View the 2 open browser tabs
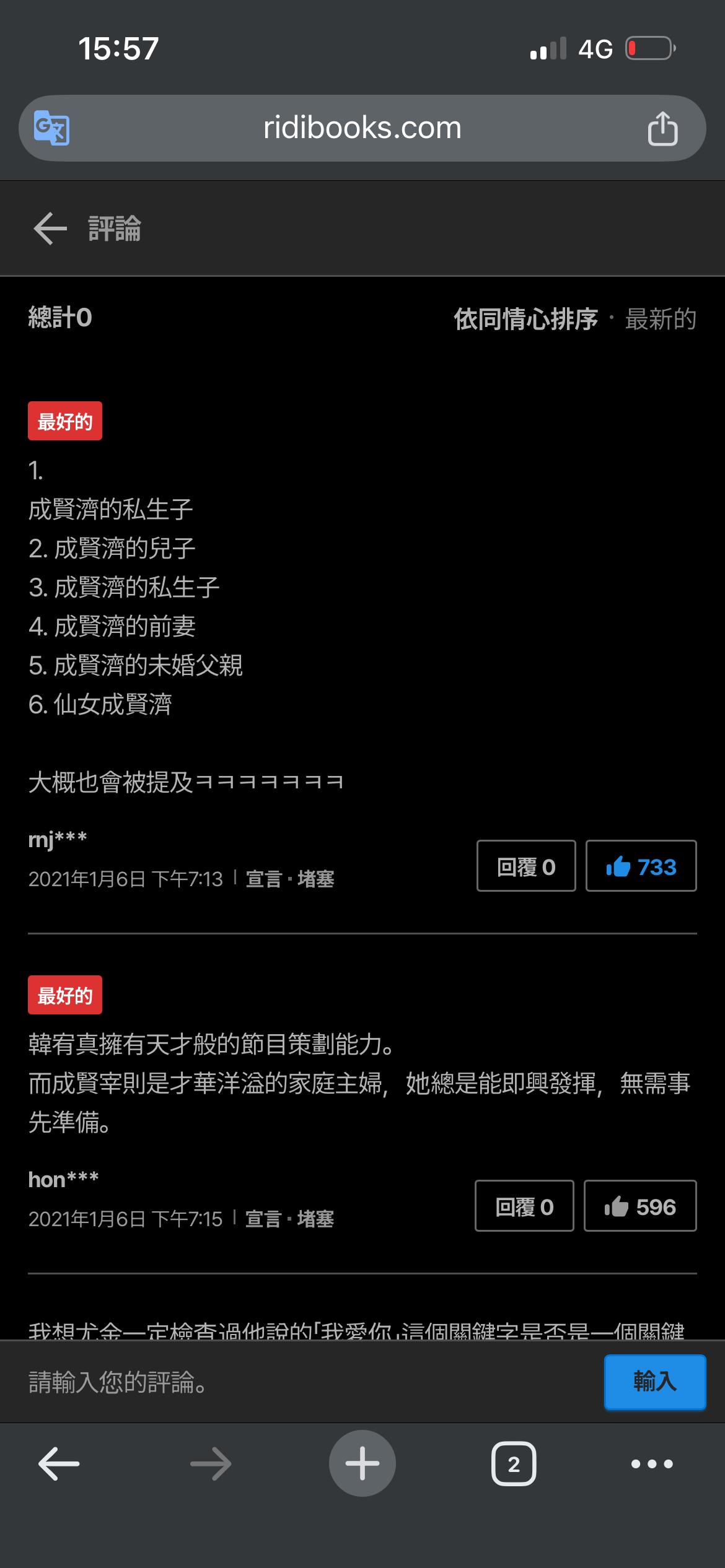The width and height of the screenshot is (725, 1568). pyautogui.click(x=513, y=1464)
